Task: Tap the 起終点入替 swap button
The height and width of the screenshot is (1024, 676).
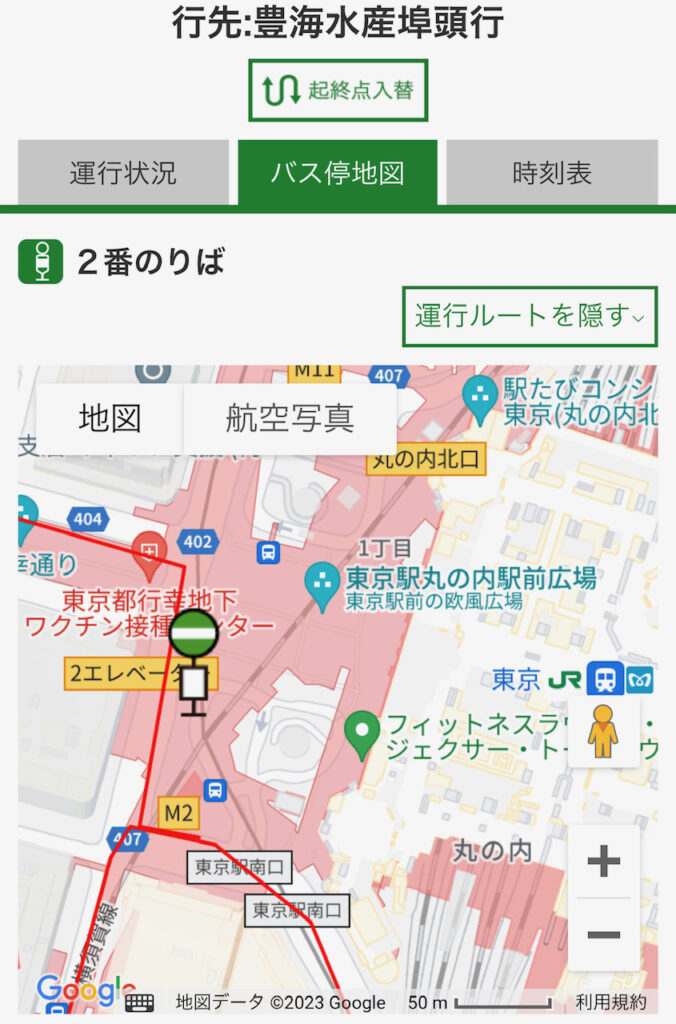Action: point(338,90)
